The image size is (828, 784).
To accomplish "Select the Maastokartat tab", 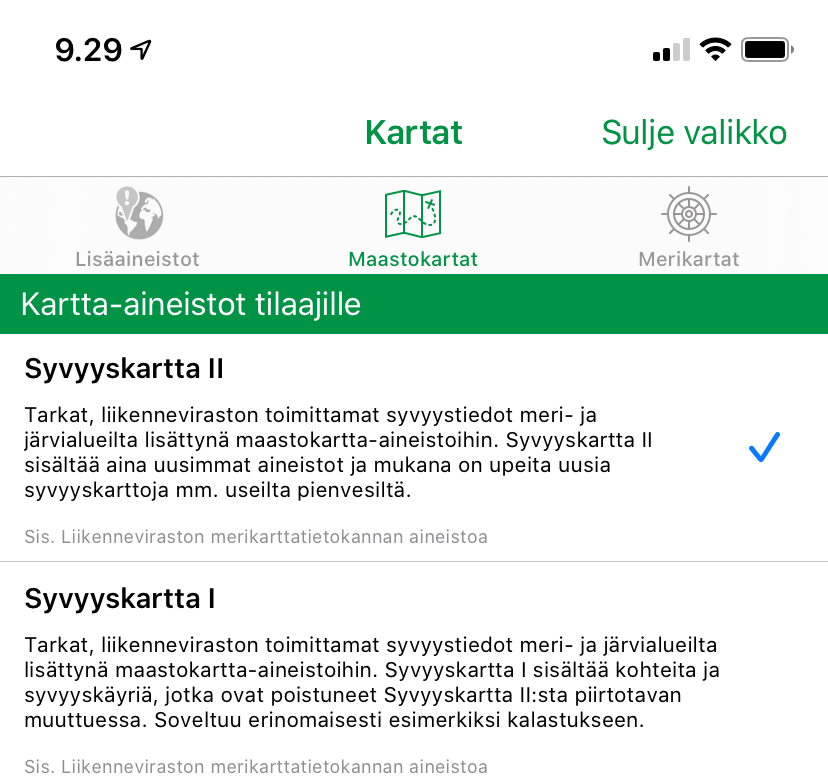I will tap(413, 227).
